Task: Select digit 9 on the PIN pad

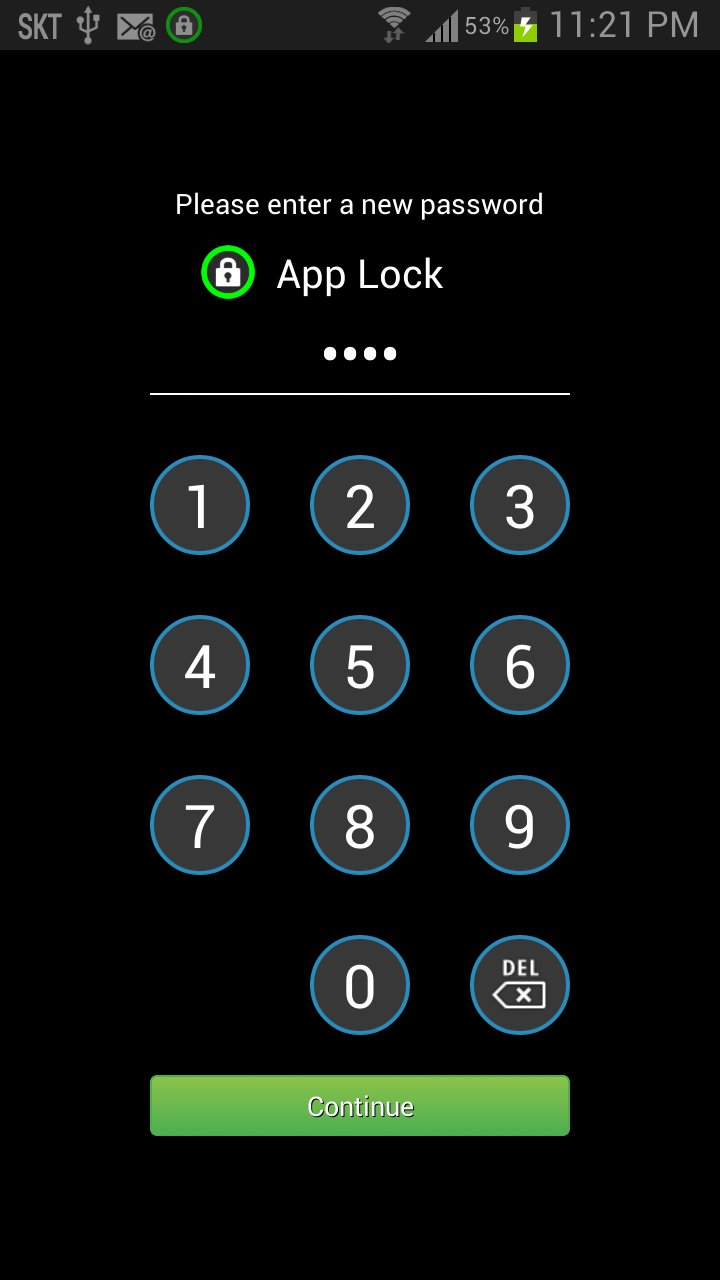Action: (520, 825)
